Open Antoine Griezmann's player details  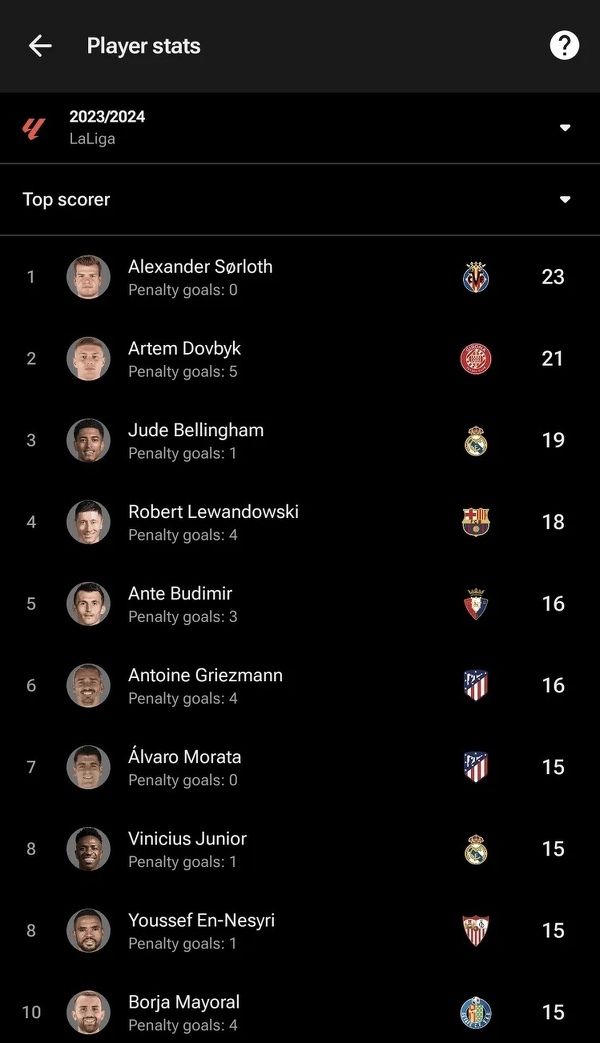click(x=205, y=686)
